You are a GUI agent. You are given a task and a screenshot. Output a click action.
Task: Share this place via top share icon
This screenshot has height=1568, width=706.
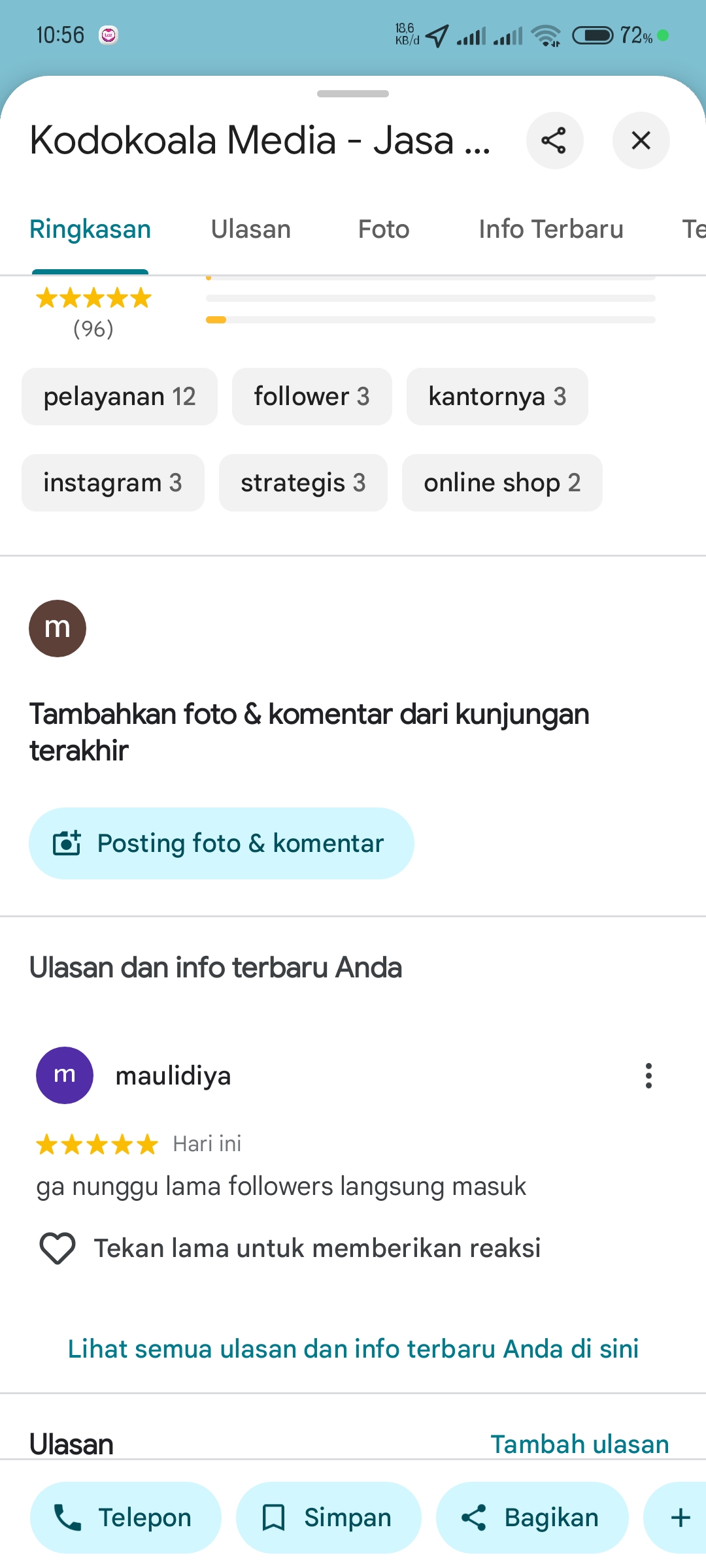click(554, 140)
